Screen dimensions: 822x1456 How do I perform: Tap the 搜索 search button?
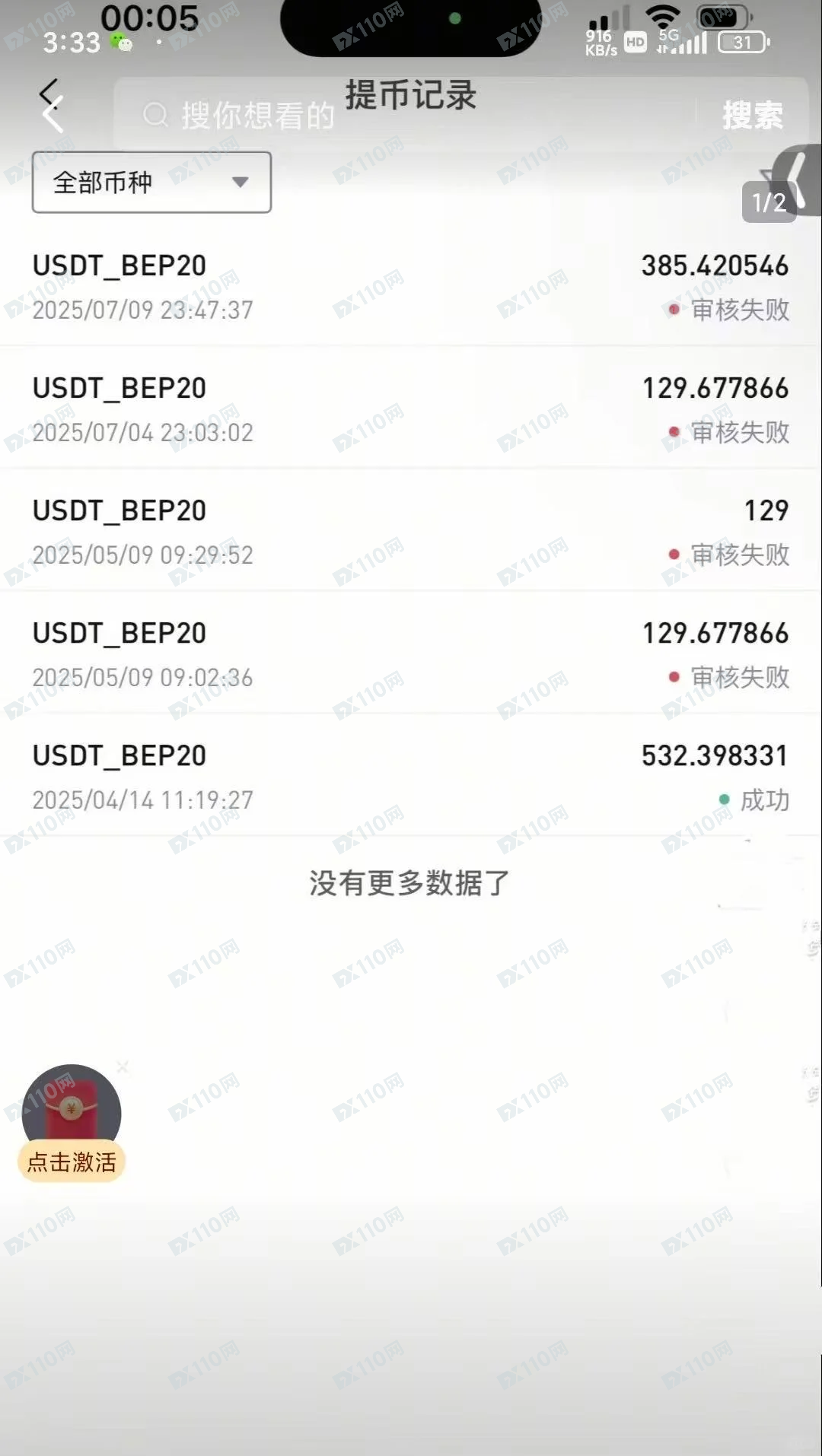pos(752,116)
